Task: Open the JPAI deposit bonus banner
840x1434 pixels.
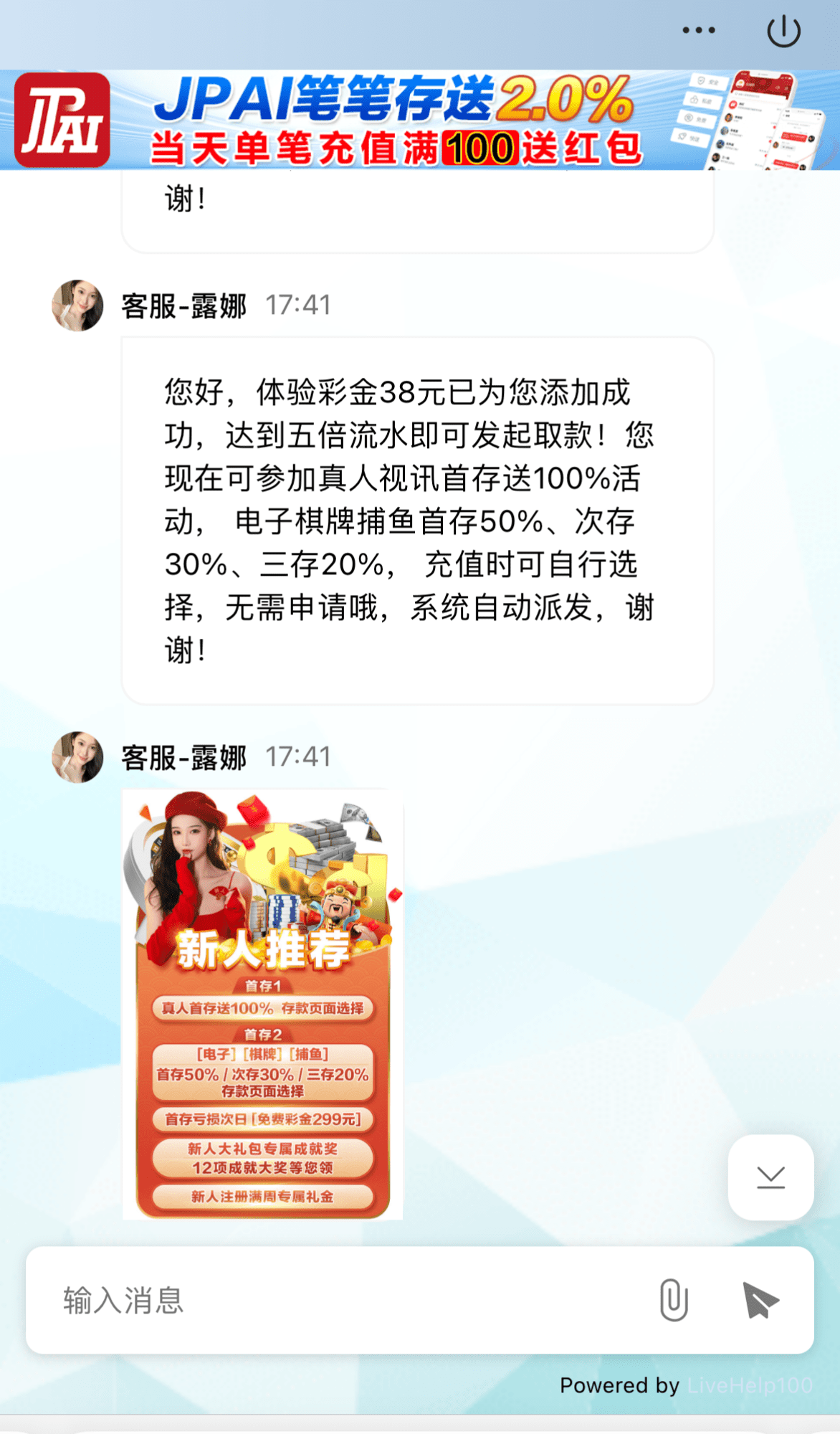Action: point(420,120)
